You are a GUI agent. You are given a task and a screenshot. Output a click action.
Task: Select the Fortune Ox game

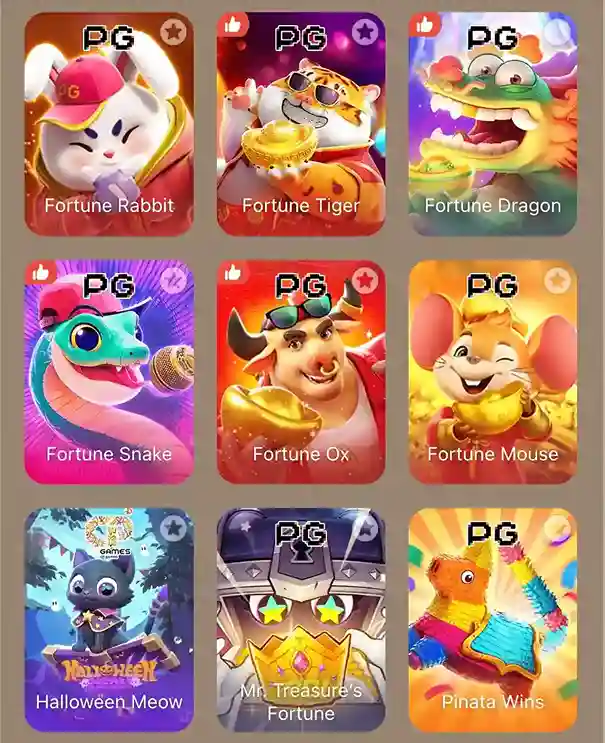[301, 372]
